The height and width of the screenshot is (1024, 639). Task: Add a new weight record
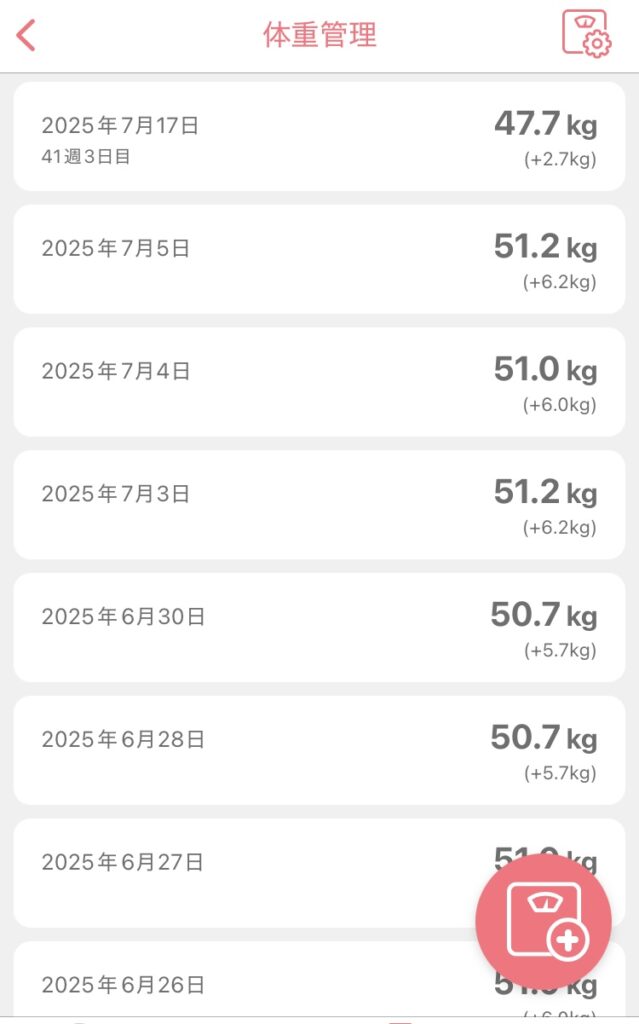coord(544,921)
